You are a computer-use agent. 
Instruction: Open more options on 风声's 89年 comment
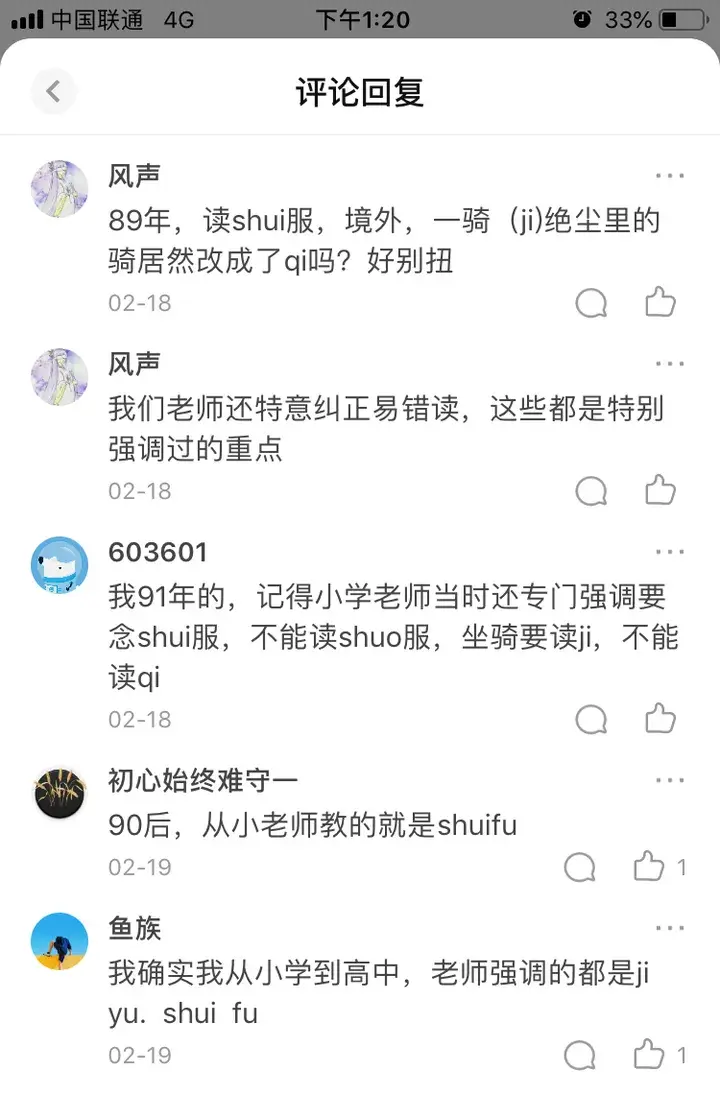pyautogui.click(x=670, y=176)
